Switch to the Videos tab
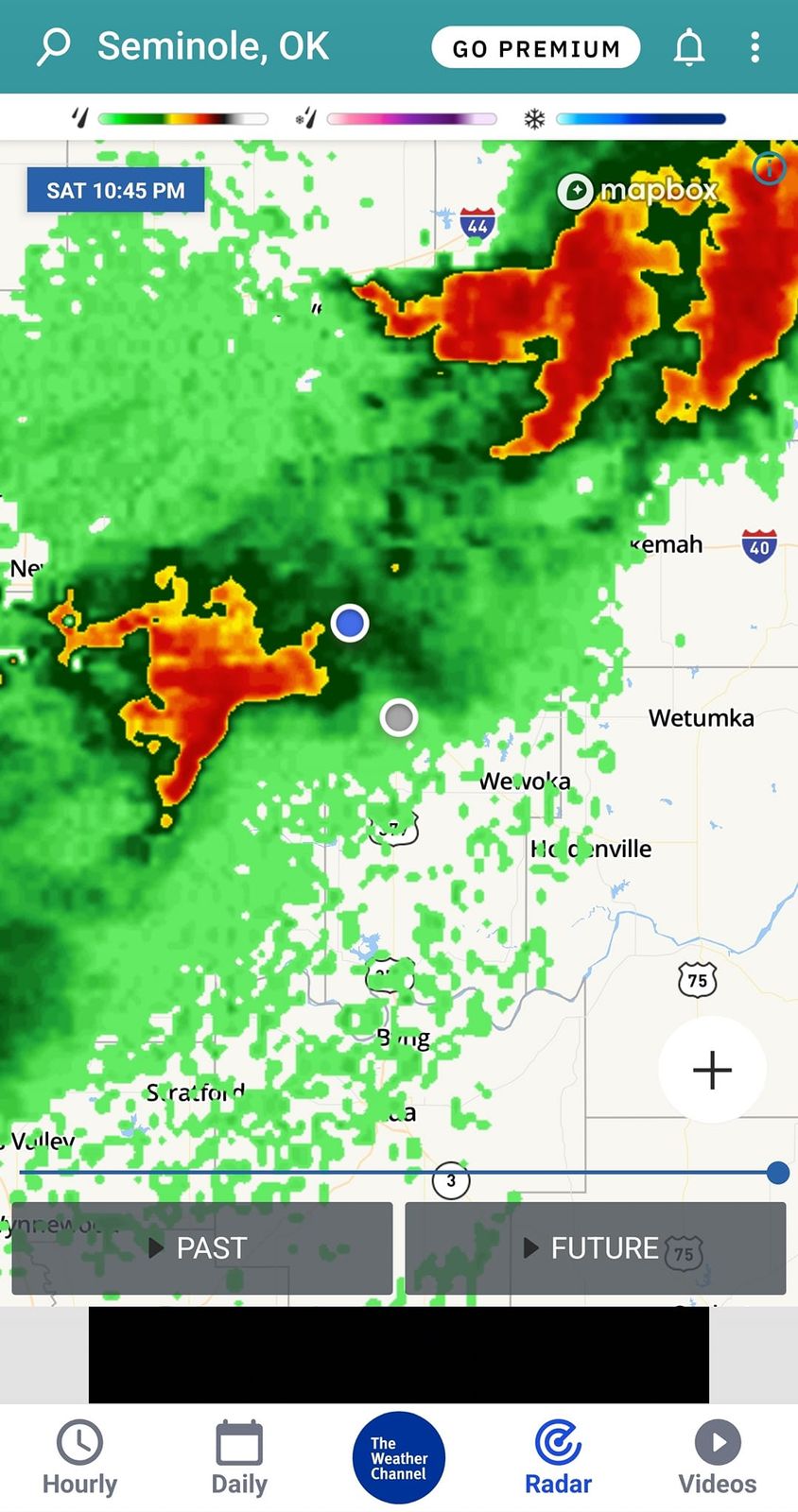 718,1458
